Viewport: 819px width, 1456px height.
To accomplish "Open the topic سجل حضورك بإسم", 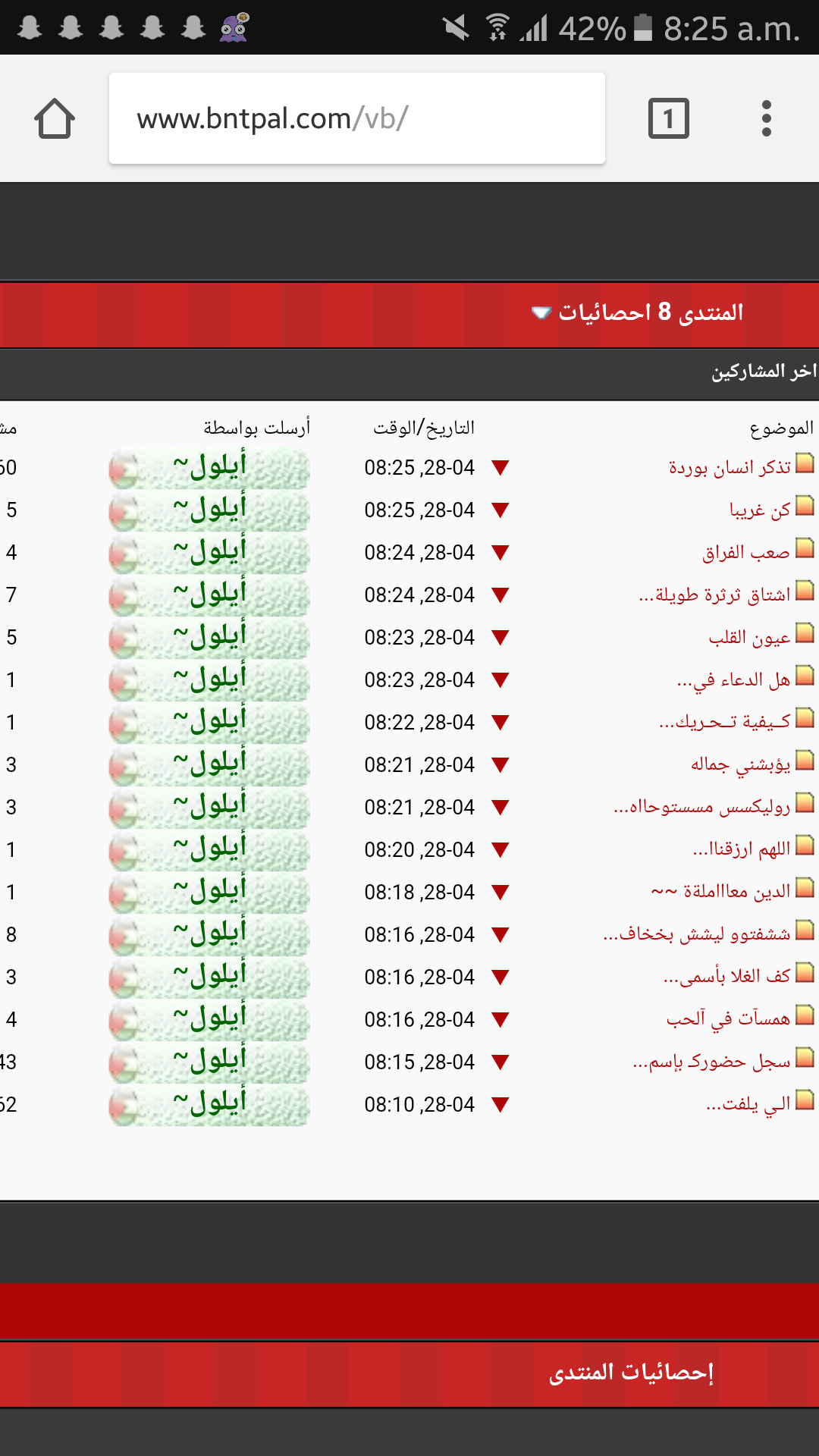I will 712,1062.
